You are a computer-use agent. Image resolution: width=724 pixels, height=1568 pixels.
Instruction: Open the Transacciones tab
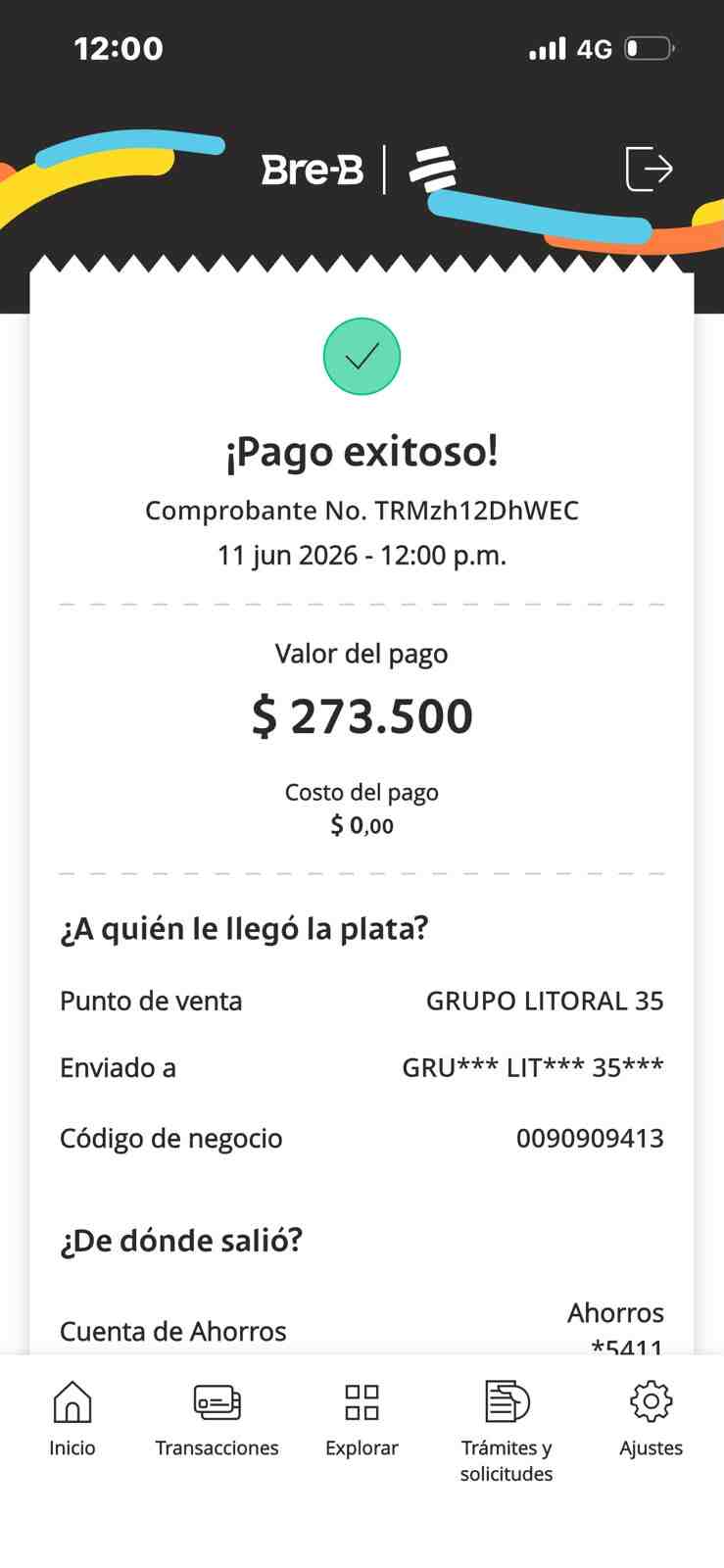(217, 1419)
